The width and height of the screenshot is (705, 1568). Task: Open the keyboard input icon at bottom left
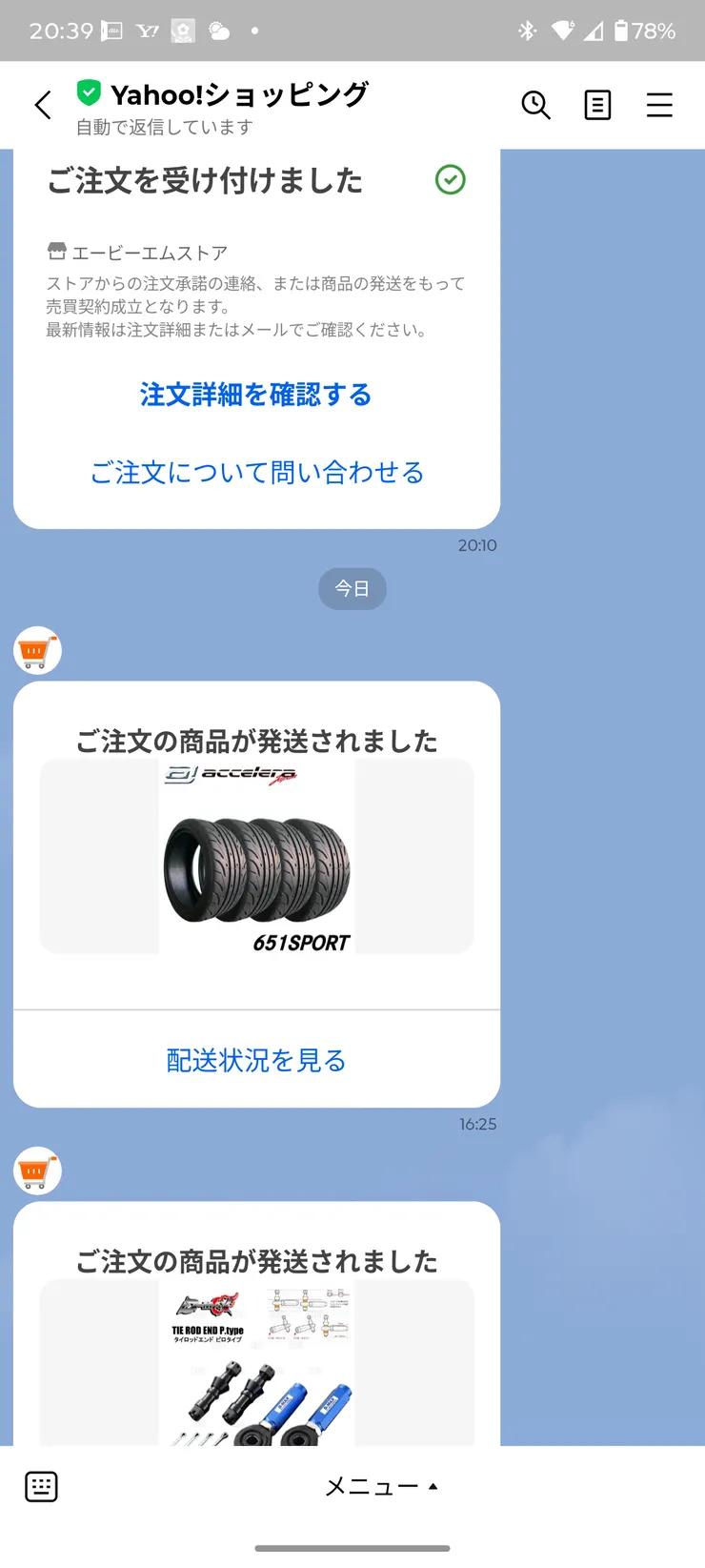pyautogui.click(x=41, y=1486)
